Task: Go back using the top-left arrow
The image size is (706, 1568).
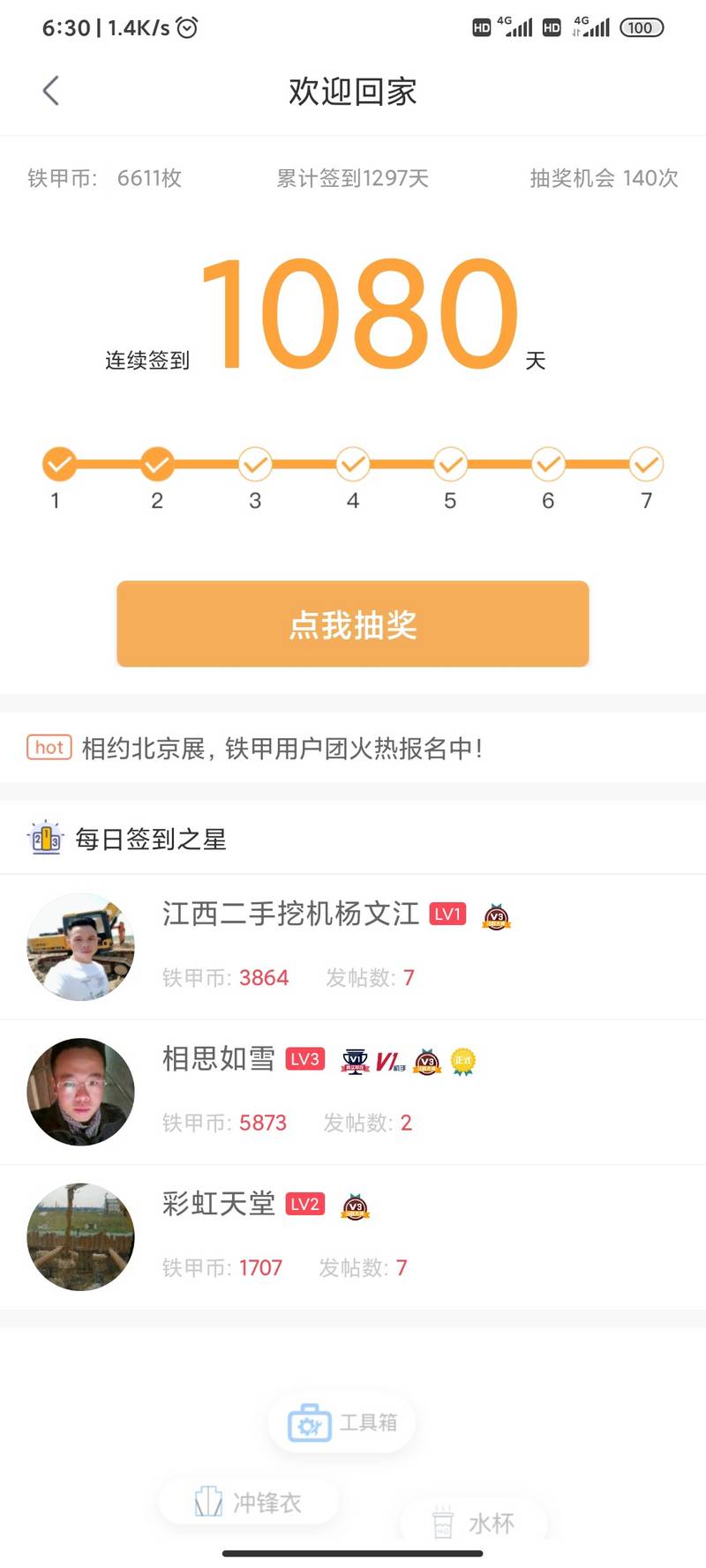Action: (x=51, y=90)
